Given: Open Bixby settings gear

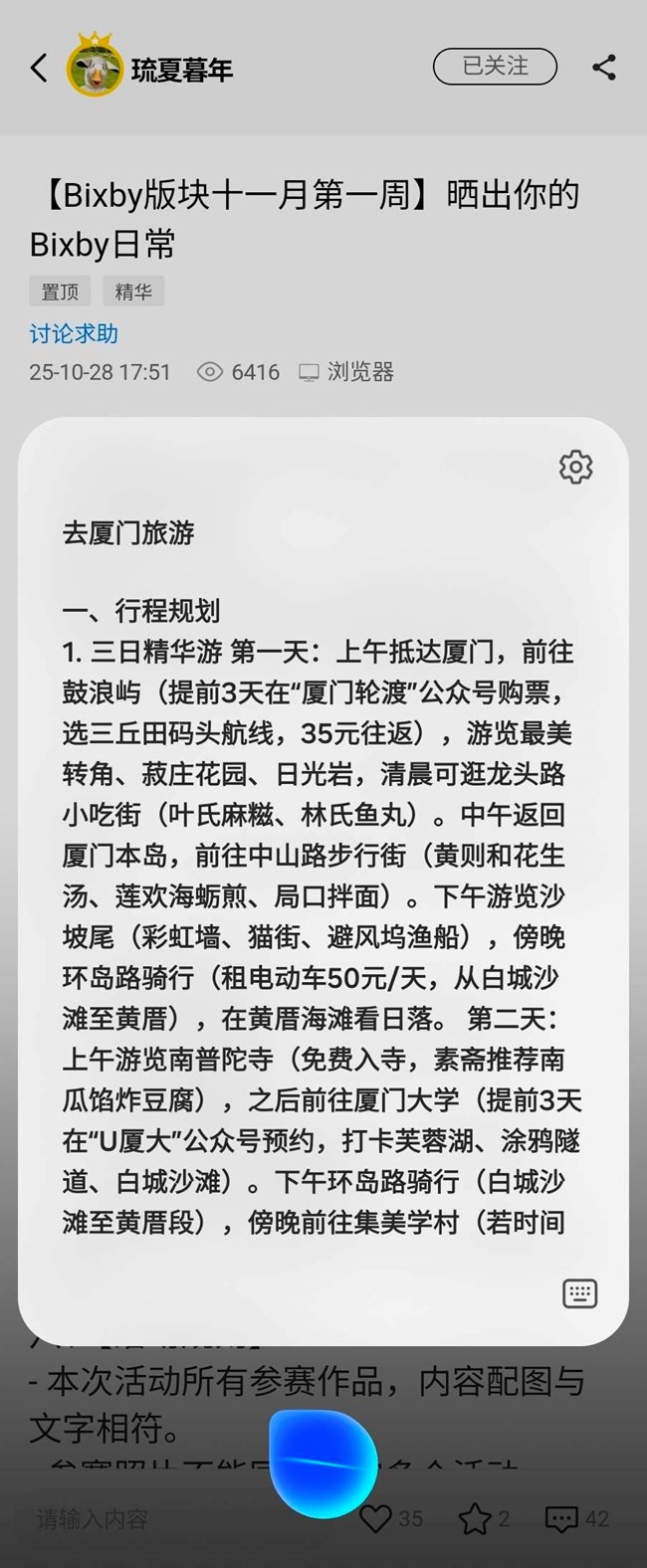Looking at the screenshot, I should tap(575, 467).
